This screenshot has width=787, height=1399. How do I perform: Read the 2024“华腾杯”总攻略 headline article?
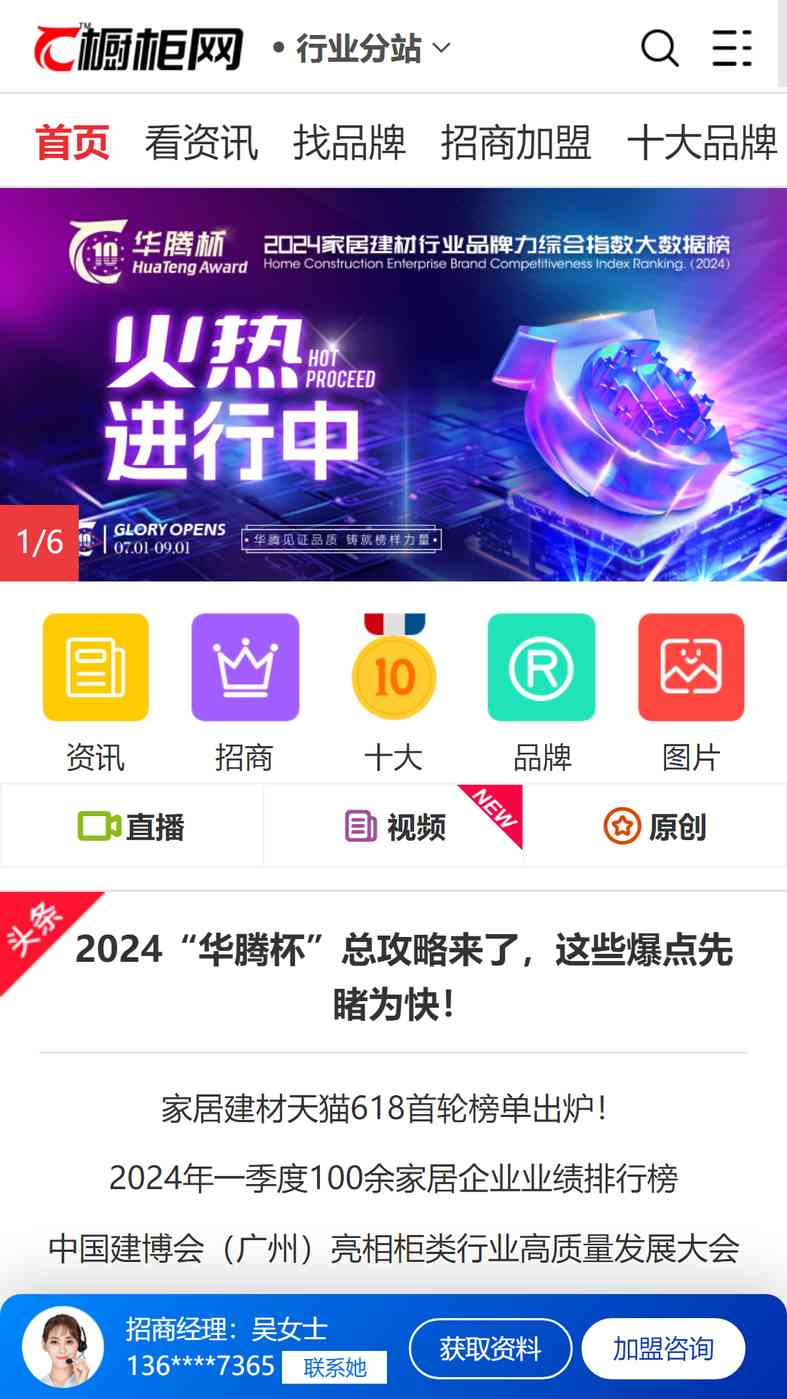click(x=404, y=976)
